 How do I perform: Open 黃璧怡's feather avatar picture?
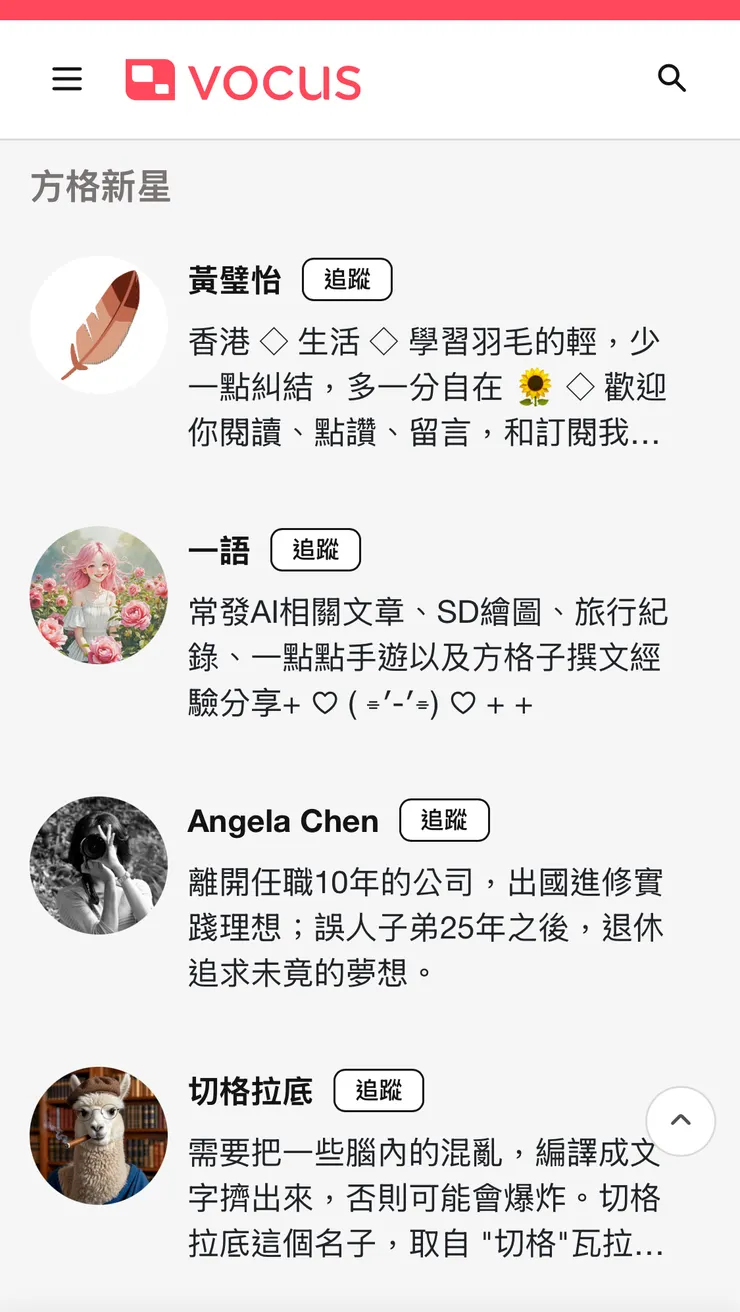[x=99, y=325]
